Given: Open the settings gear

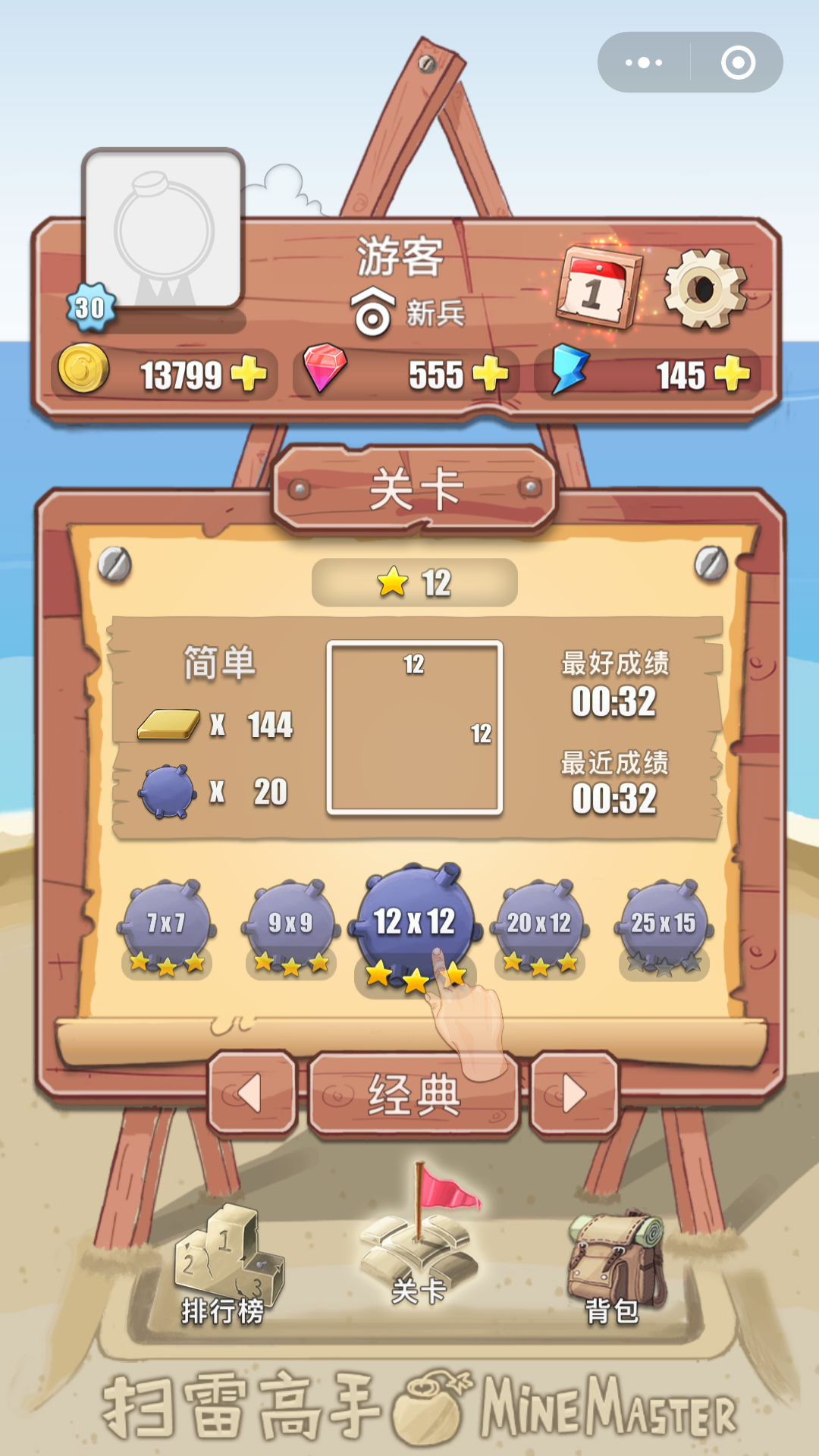Looking at the screenshot, I should tap(704, 289).
